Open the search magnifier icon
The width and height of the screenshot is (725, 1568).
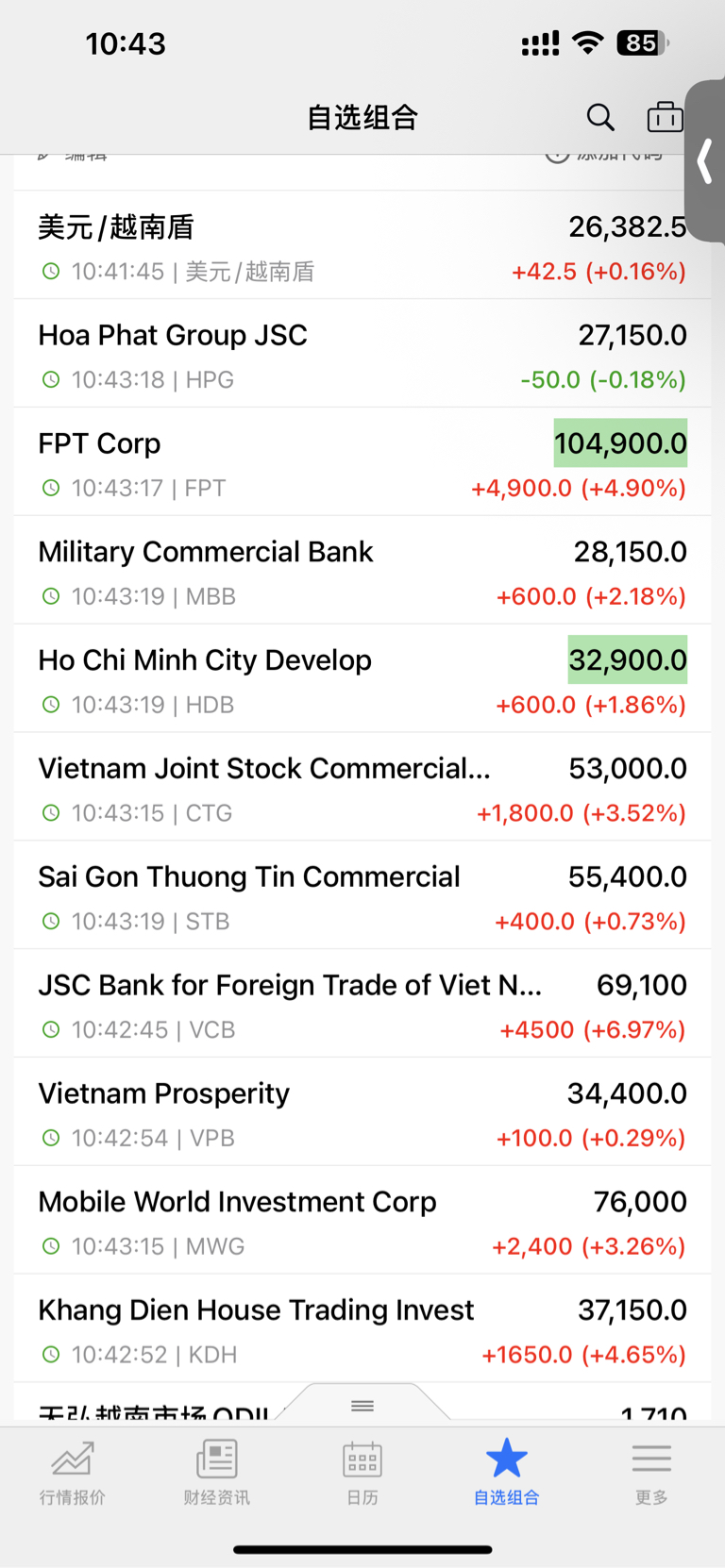click(x=600, y=117)
